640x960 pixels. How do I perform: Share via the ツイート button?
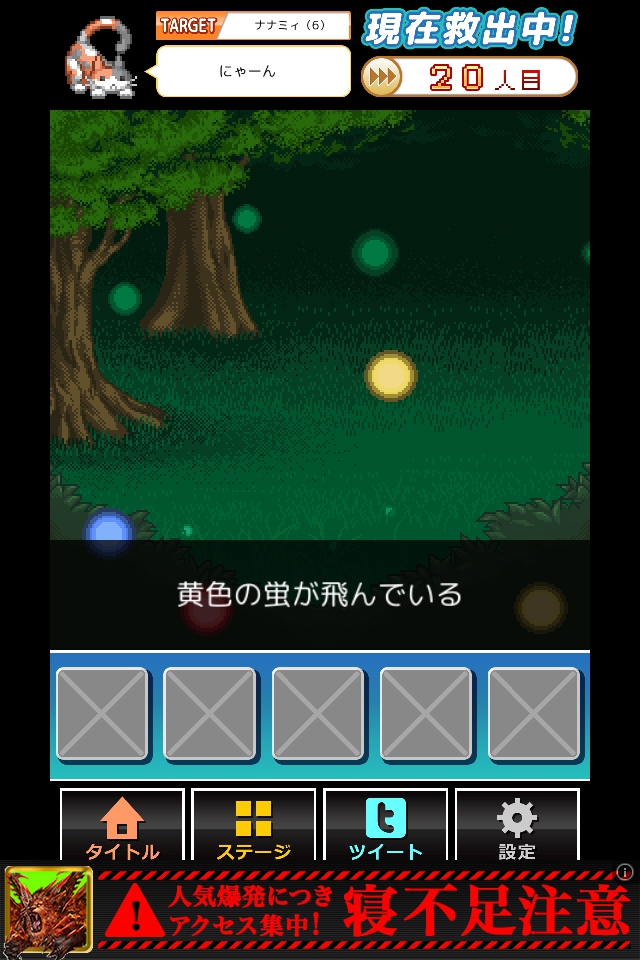[x=385, y=826]
